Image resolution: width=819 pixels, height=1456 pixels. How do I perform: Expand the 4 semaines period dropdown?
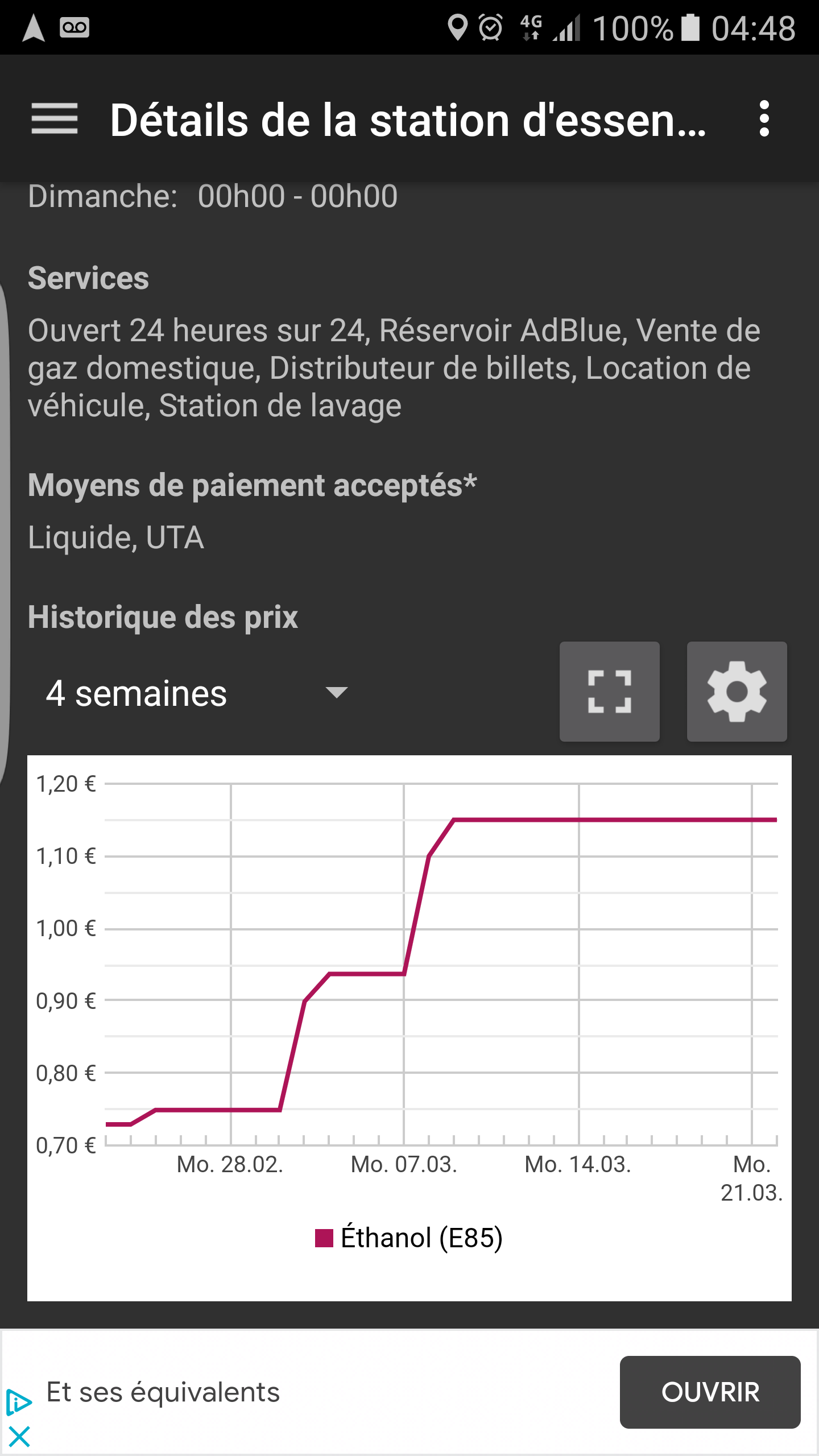click(x=196, y=693)
